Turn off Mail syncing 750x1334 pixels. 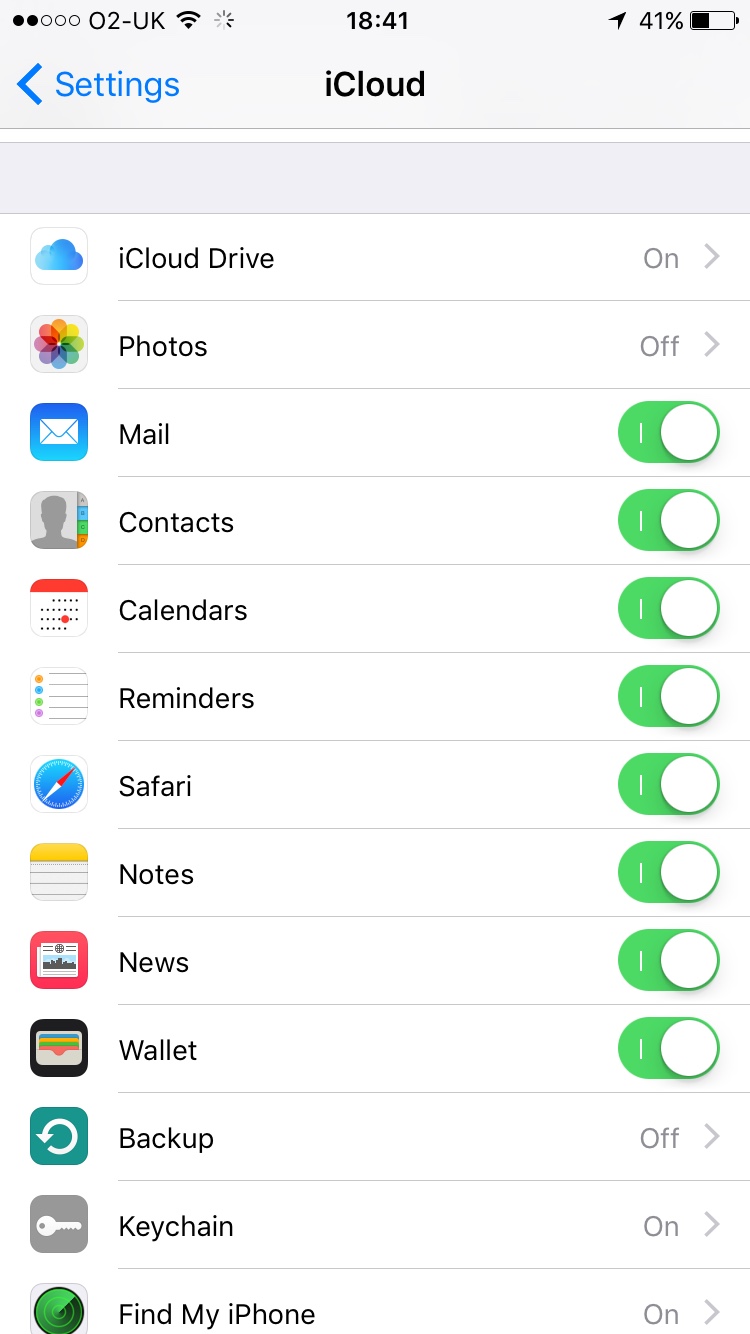tap(668, 433)
